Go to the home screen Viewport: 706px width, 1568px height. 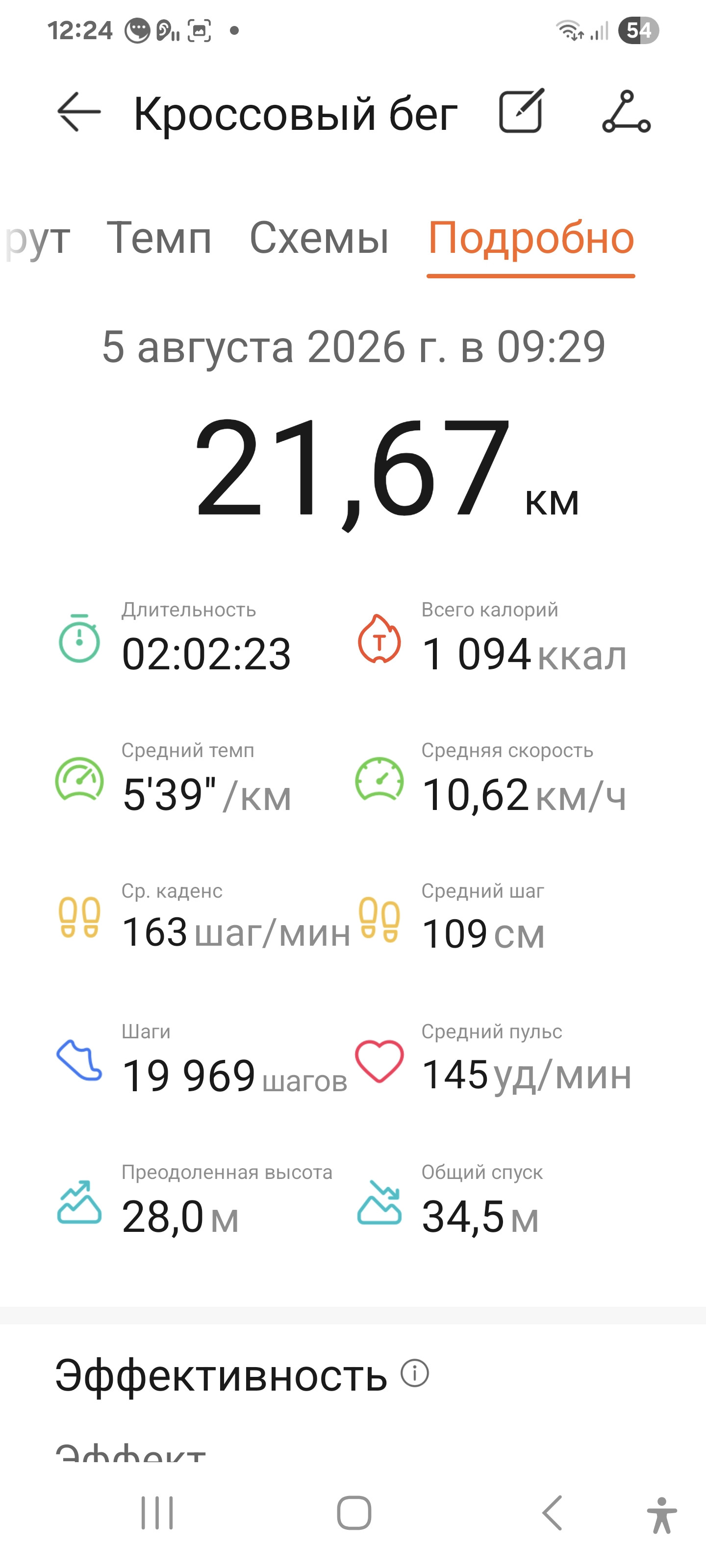354,1513
